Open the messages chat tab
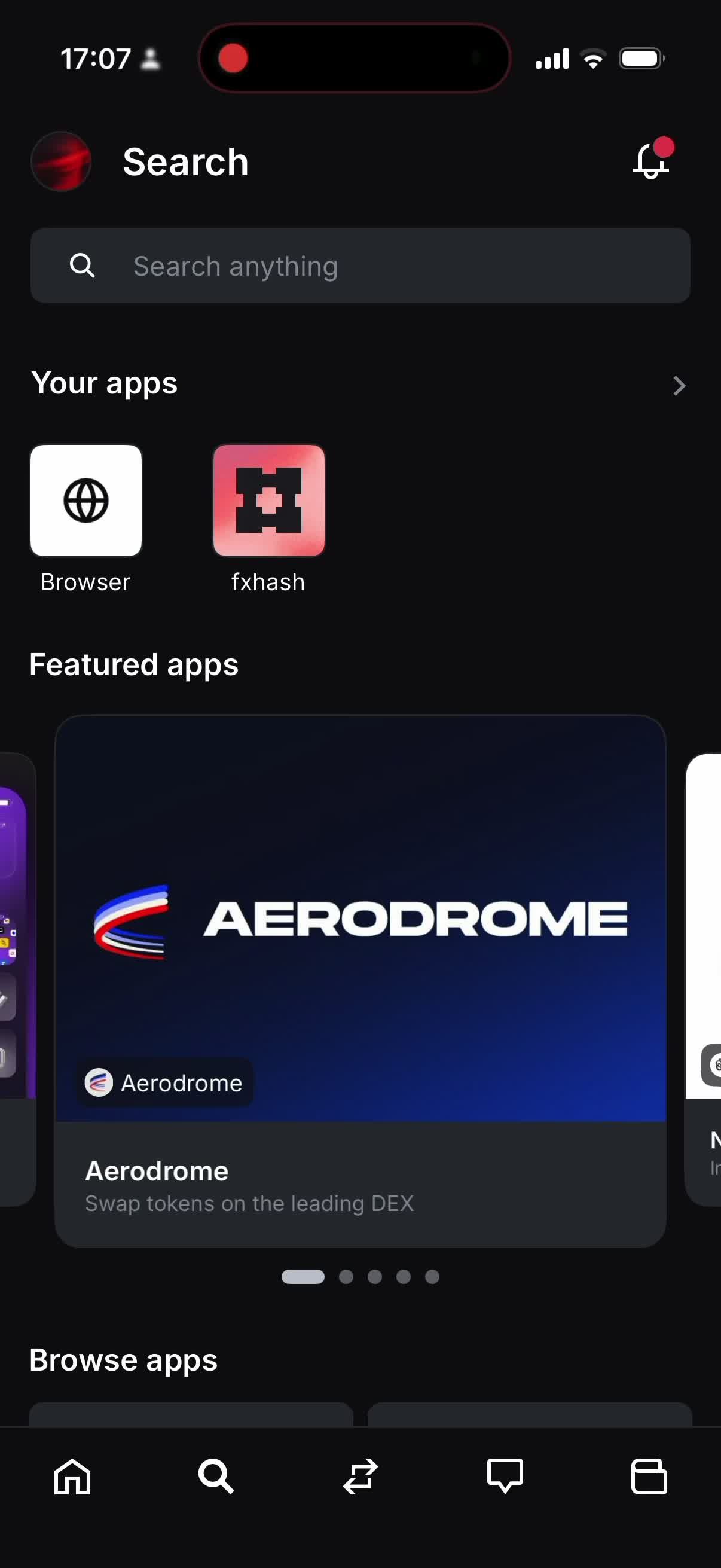This screenshot has height=1568, width=721. pos(505,1476)
